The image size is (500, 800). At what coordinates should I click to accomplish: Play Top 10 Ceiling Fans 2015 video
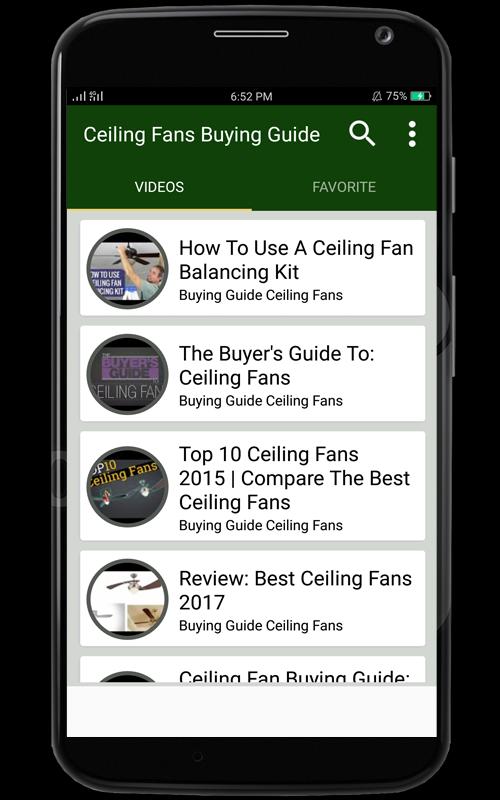(253, 486)
